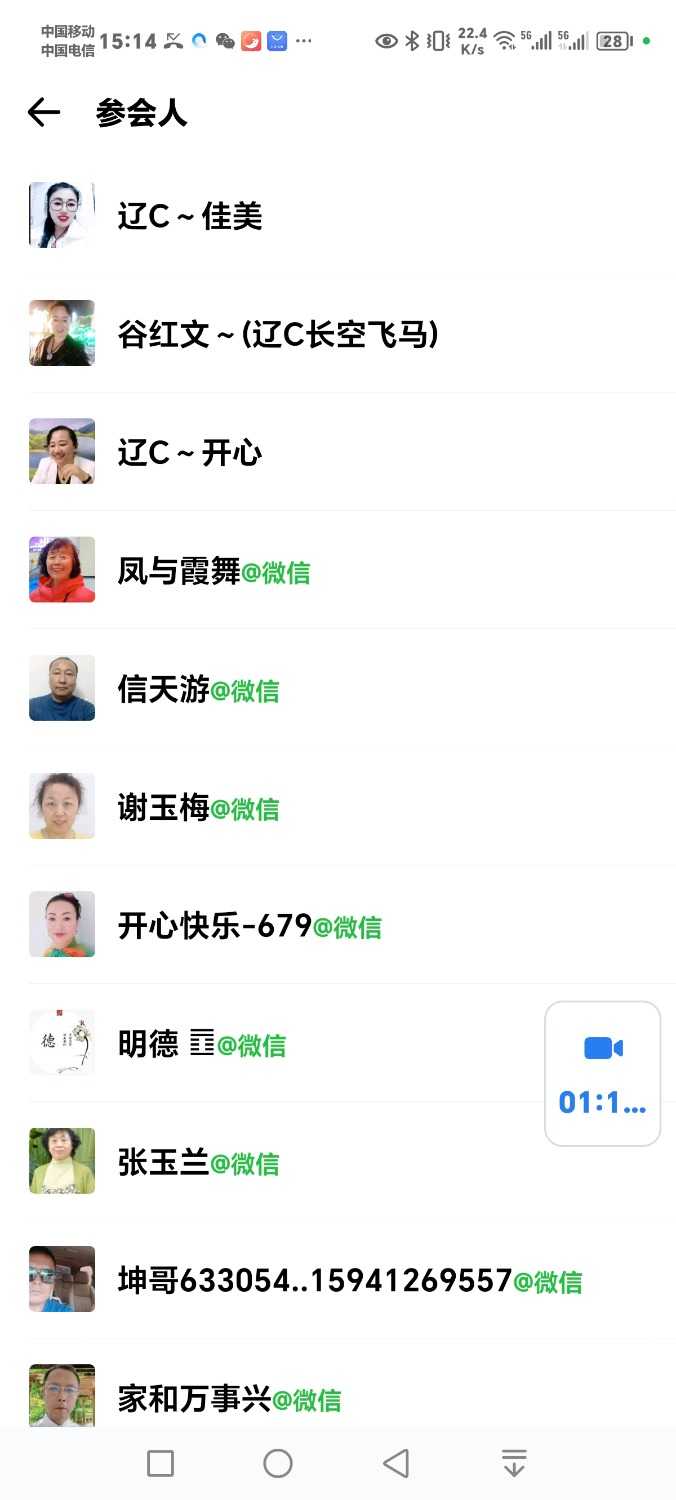Viewport: 676px width, 1500px height.
Task: Open participant 辽C～佳美
Action: [190, 216]
